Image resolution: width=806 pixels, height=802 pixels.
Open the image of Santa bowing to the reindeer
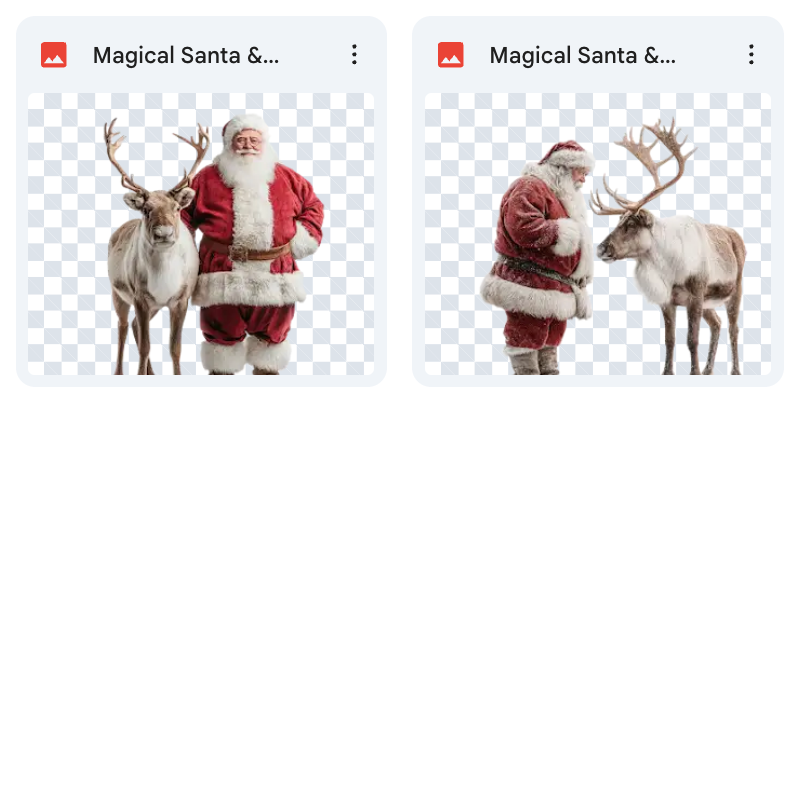point(598,234)
